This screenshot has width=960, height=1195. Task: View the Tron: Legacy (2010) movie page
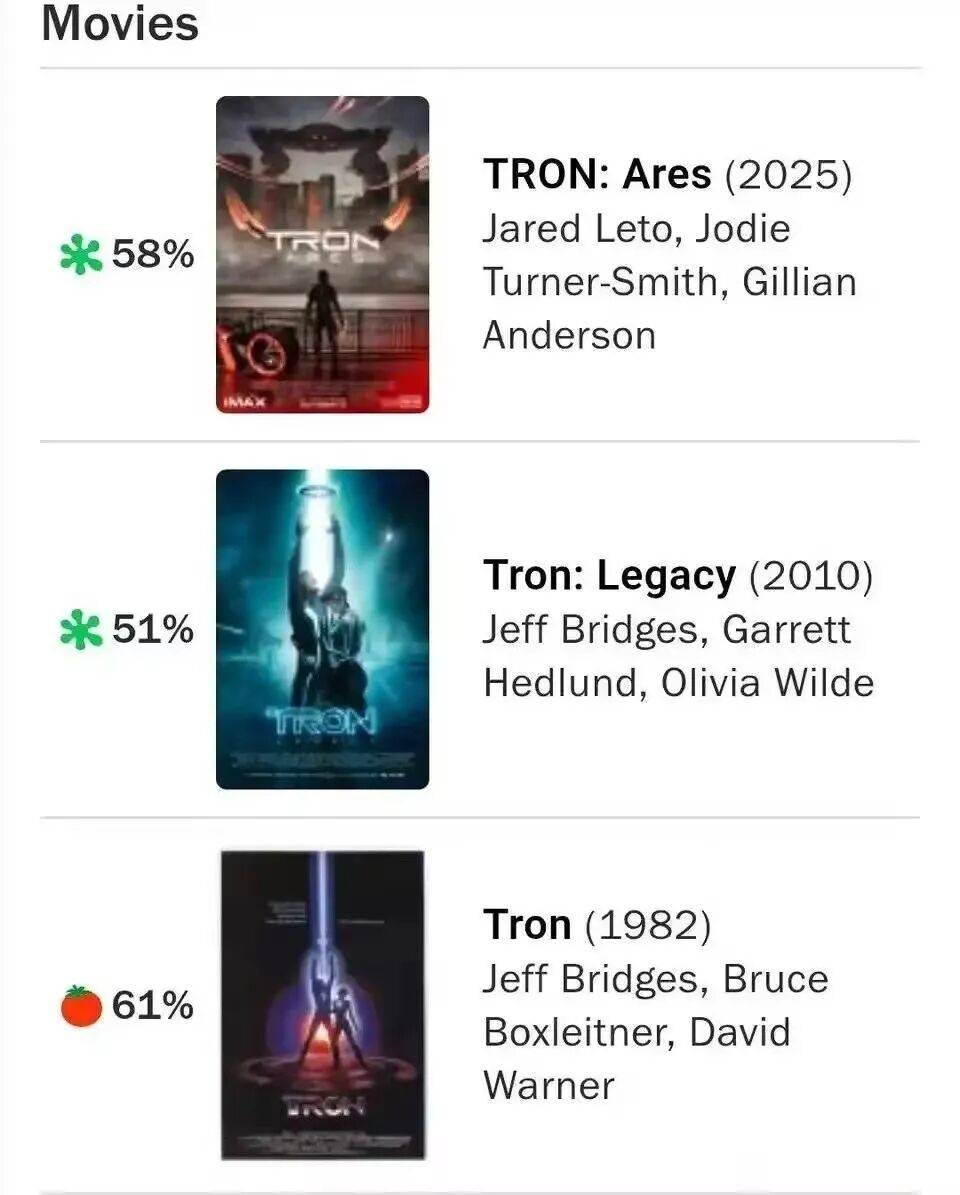(609, 576)
